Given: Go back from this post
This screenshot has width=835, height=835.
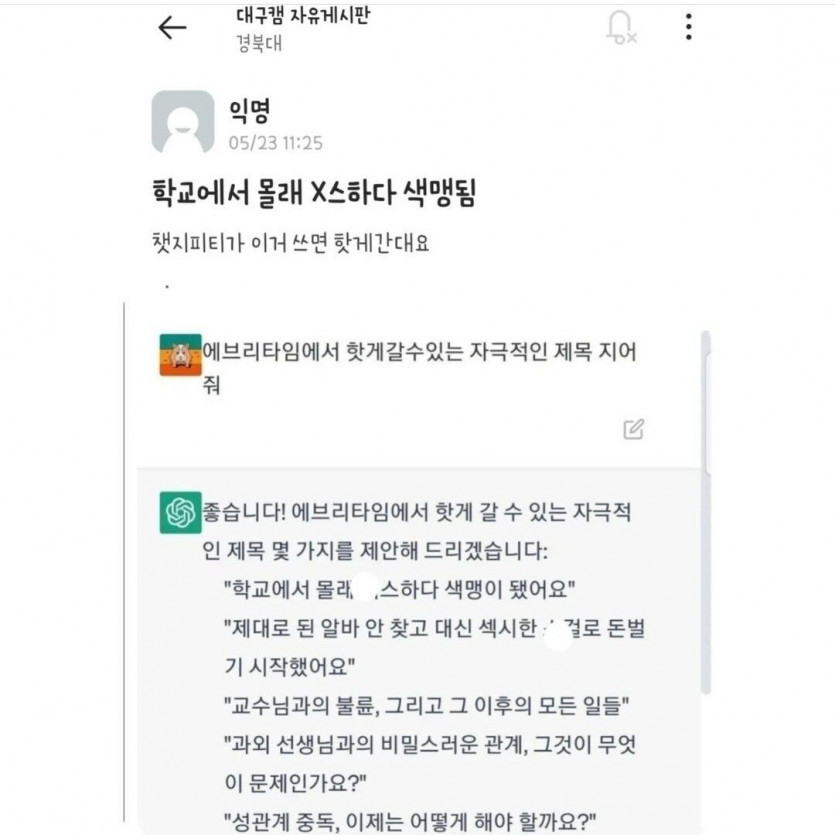Looking at the screenshot, I should coord(172,28).
